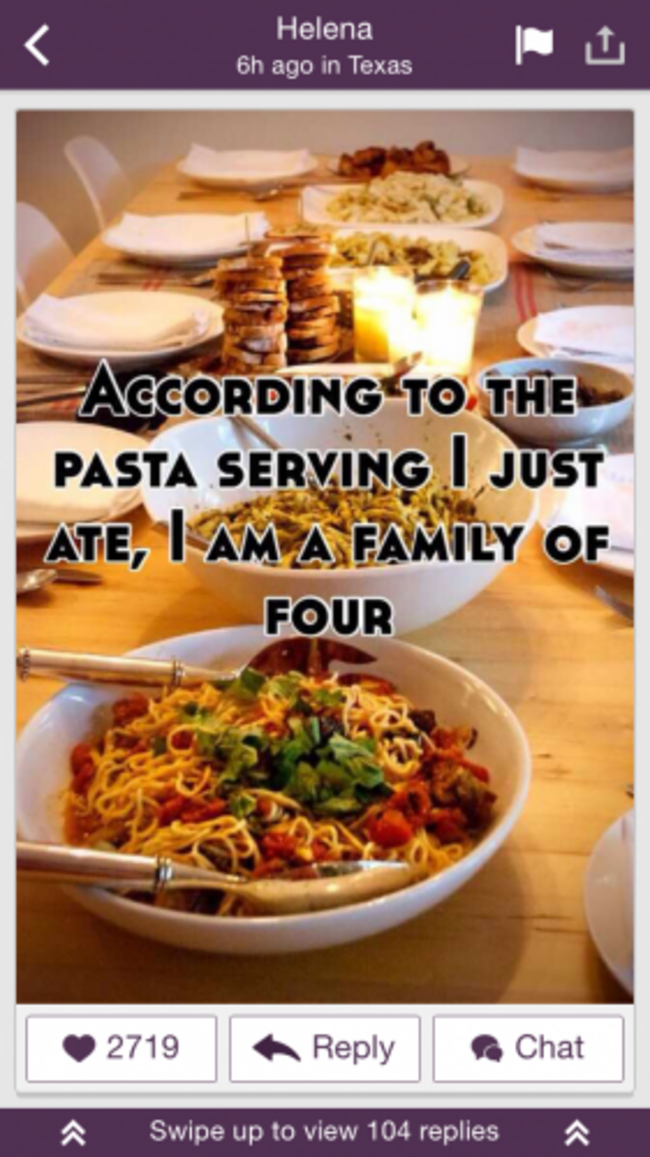650x1157 pixels.
Task: Flag this post by Helena
Action: (533, 46)
